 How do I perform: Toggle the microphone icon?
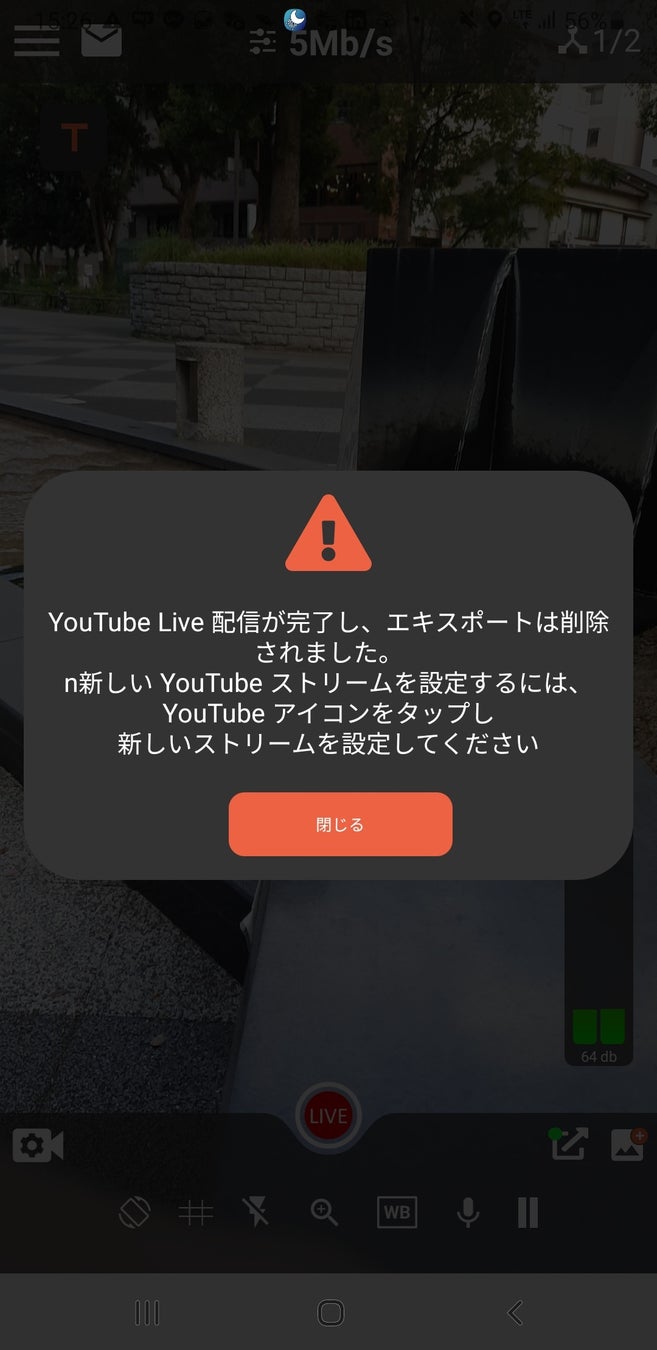click(x=467, y=1213)
